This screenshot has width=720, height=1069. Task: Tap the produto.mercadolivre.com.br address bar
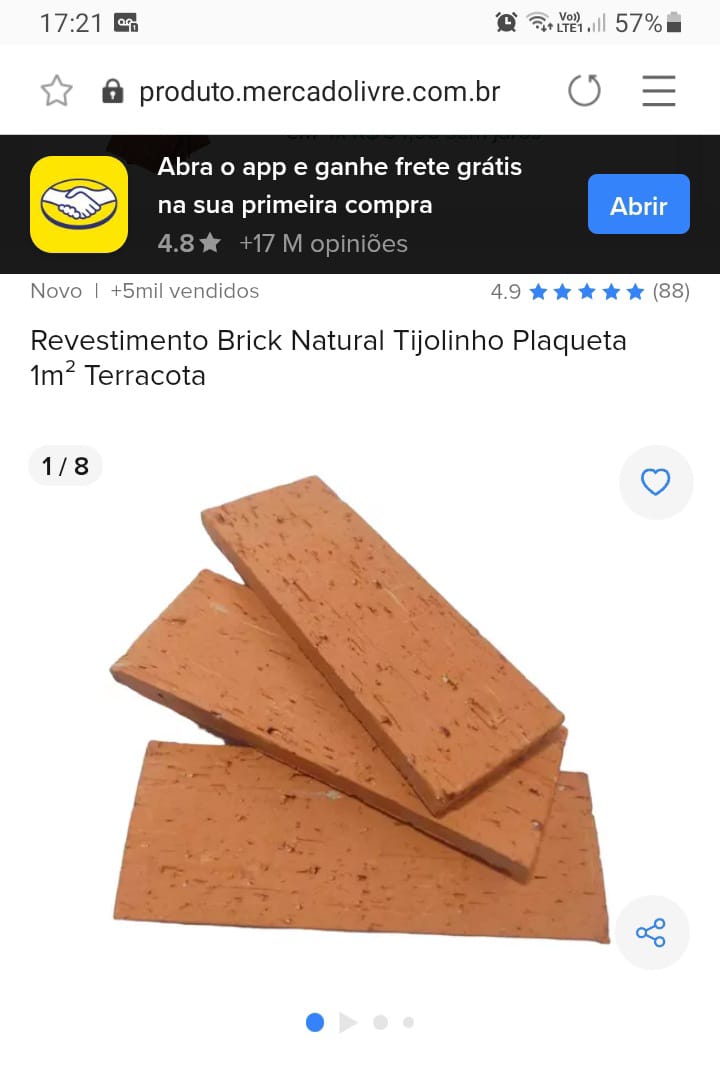coord(321,90)
